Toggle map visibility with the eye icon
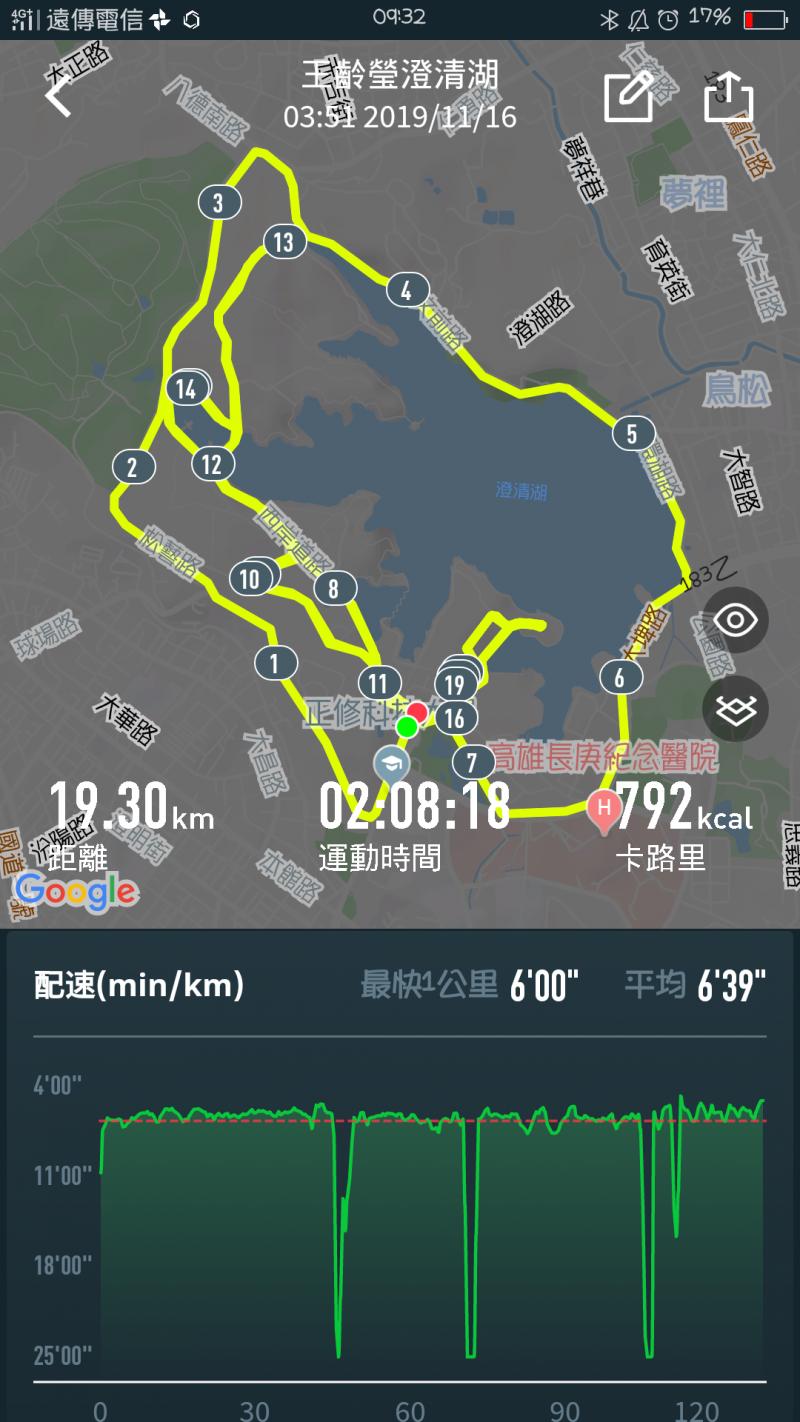Viewport: 800px width, 1422px height. point(736,620)
